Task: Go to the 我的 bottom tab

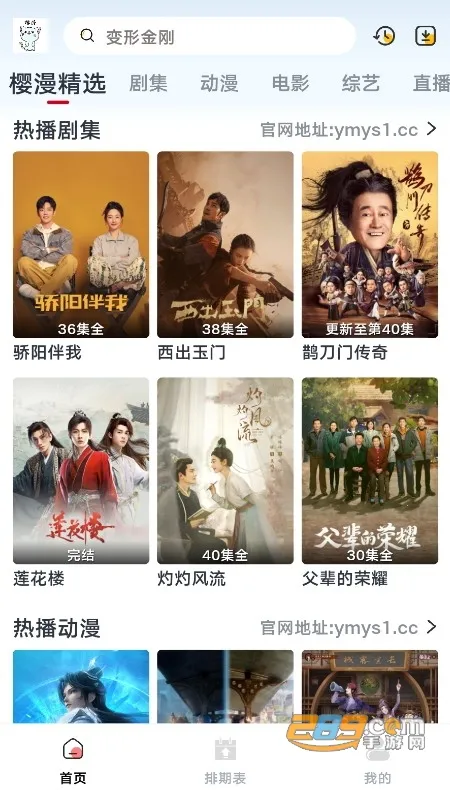Action: click(377, 761)
